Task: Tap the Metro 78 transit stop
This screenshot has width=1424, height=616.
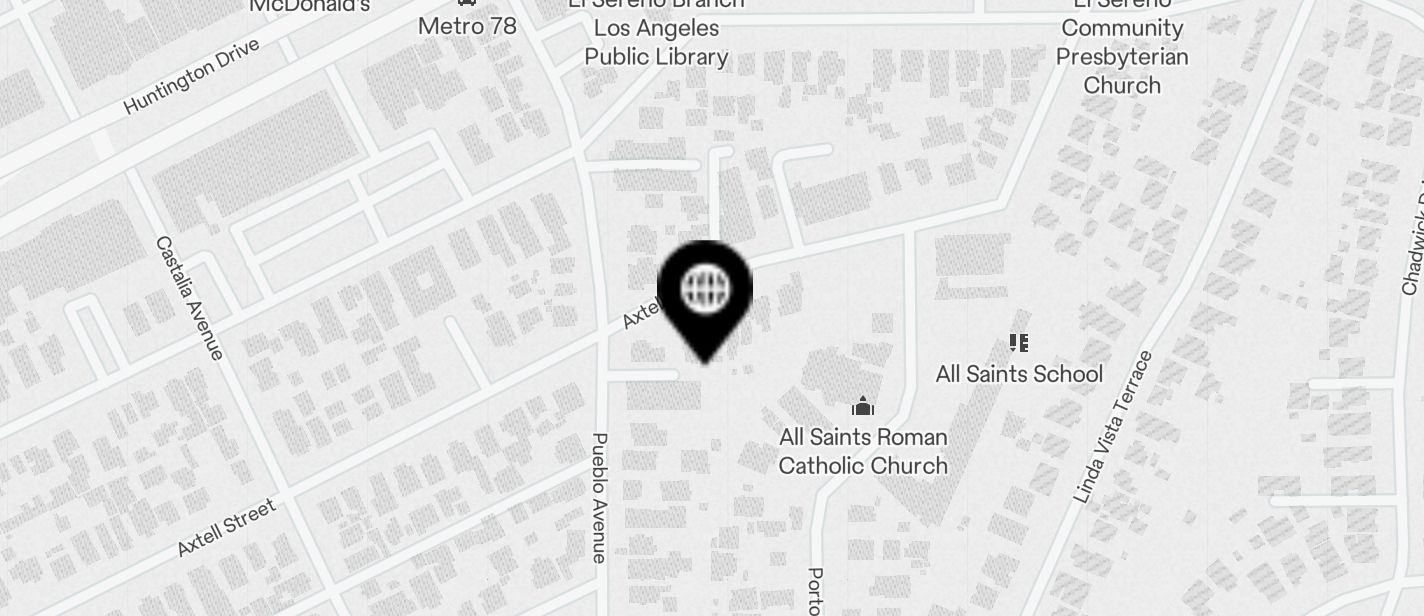Action: click(x=467, y=24)
